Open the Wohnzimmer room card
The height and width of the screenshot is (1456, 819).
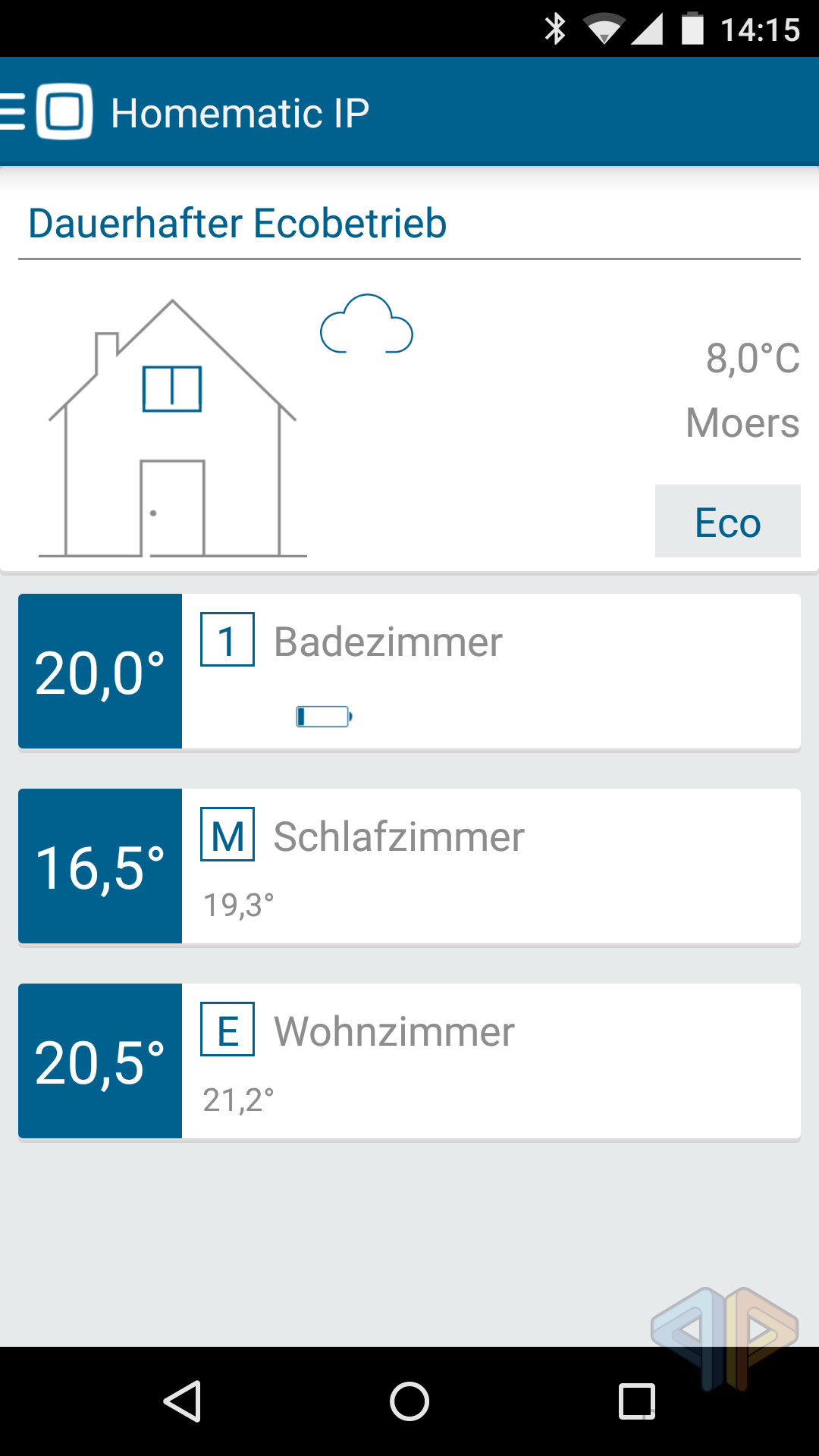409,1061
